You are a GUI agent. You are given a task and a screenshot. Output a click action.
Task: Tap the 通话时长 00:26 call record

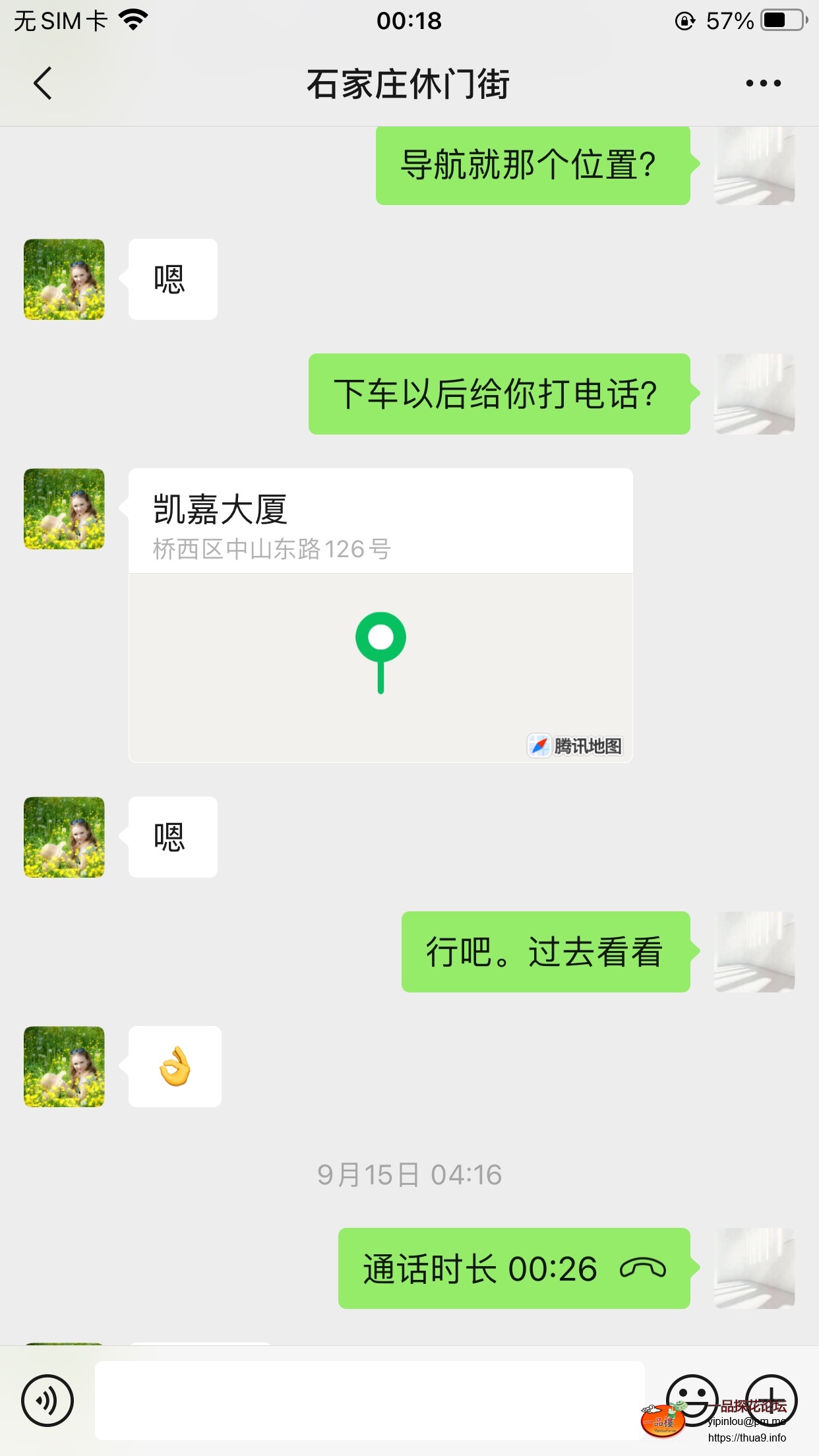click(x=514, y=1269)
